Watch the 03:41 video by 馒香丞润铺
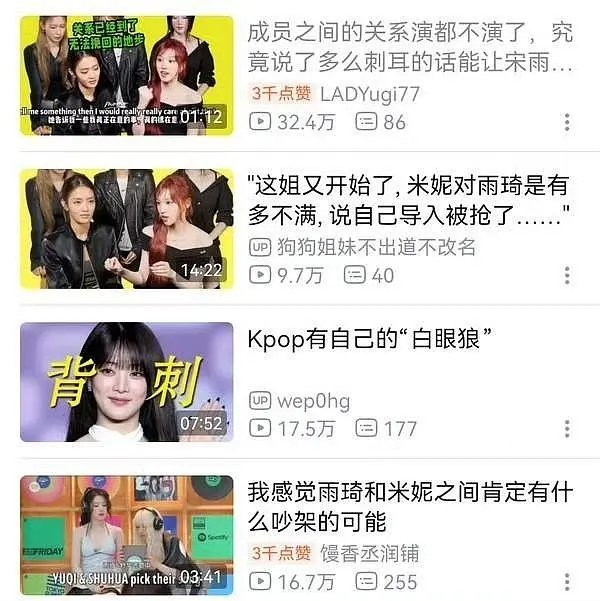The height and width of the screenshot is (601, 600). point(127,535)
